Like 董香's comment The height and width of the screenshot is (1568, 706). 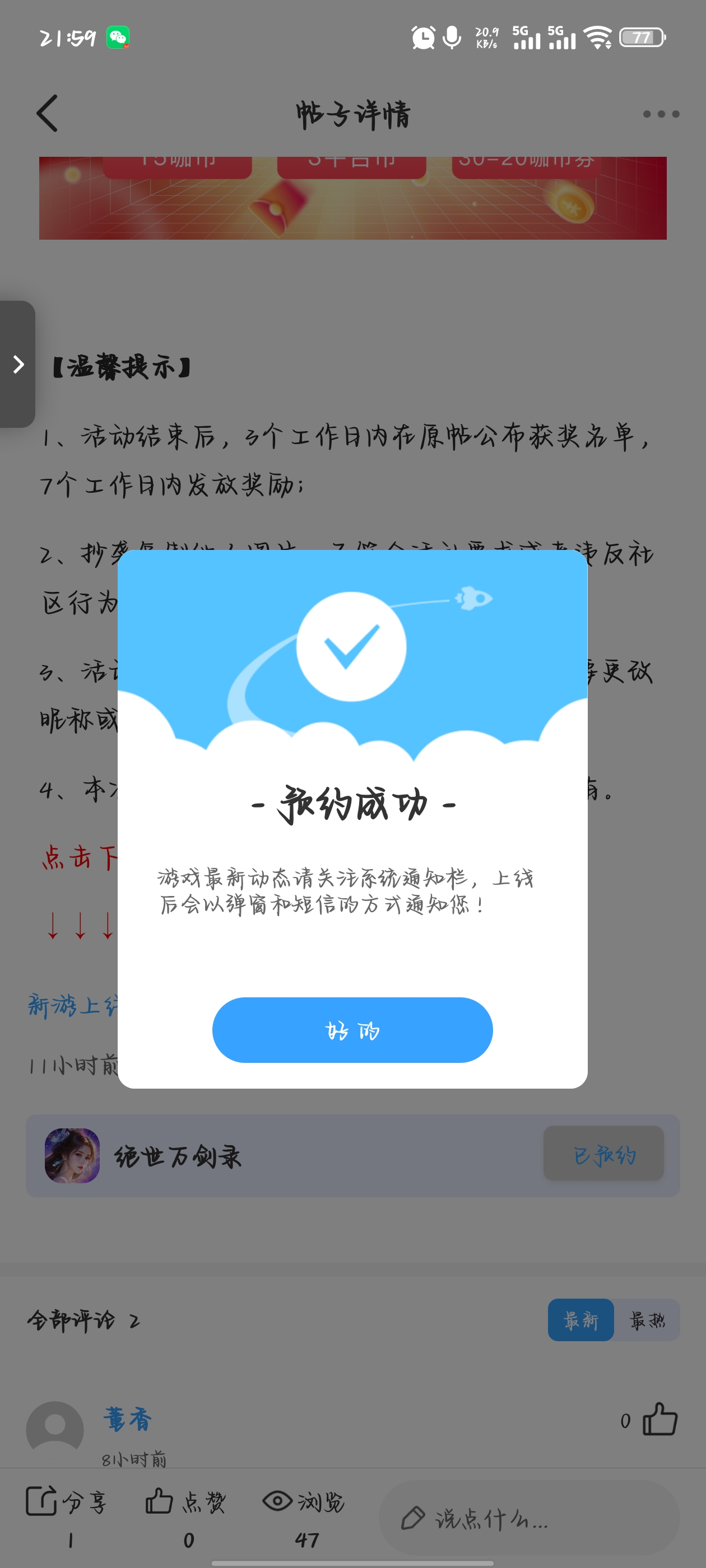pyautogui.click(x=659, y=1420)
